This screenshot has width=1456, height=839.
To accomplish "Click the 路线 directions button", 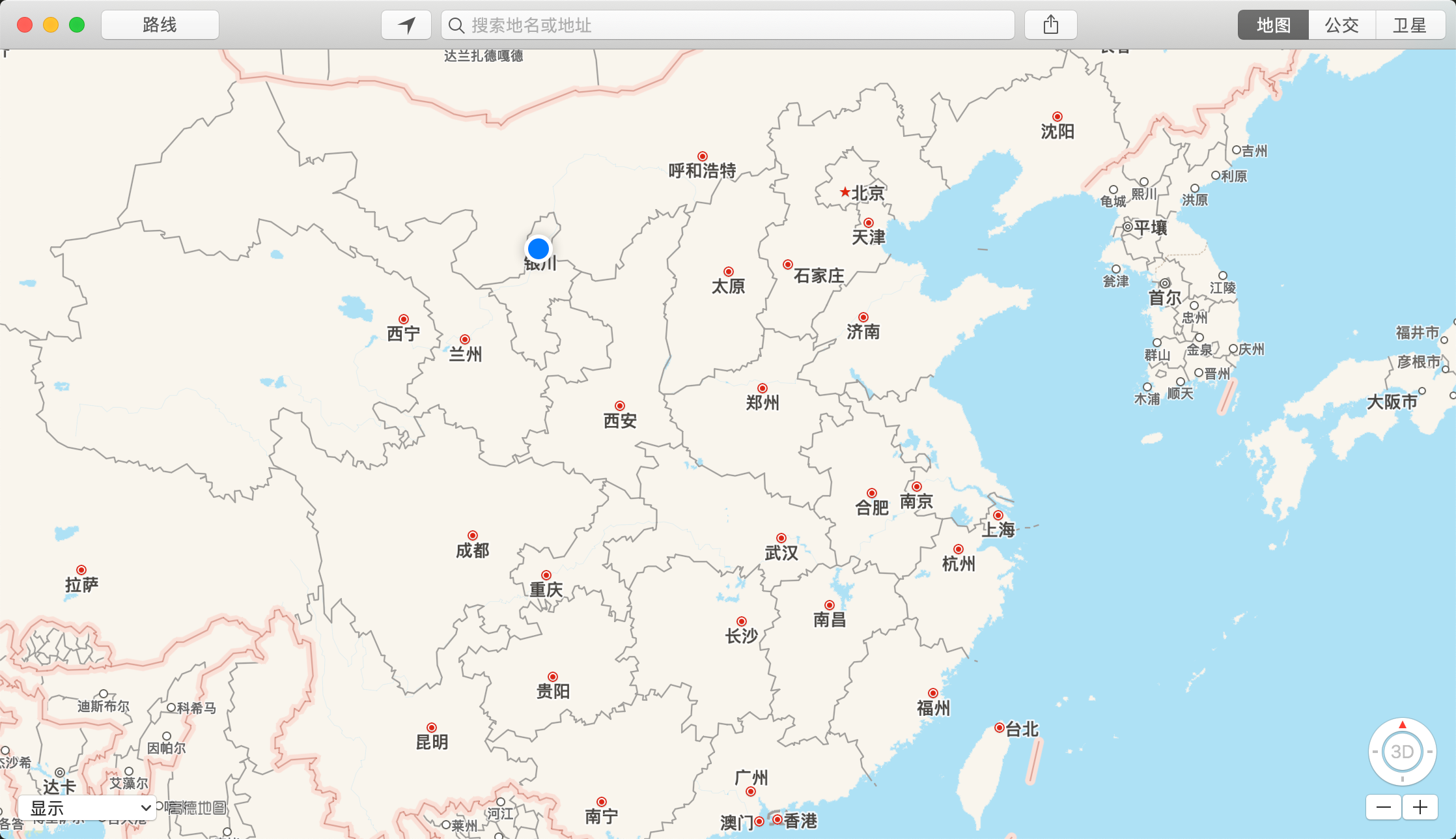I will pyautogui.click(x=160, y=25).
